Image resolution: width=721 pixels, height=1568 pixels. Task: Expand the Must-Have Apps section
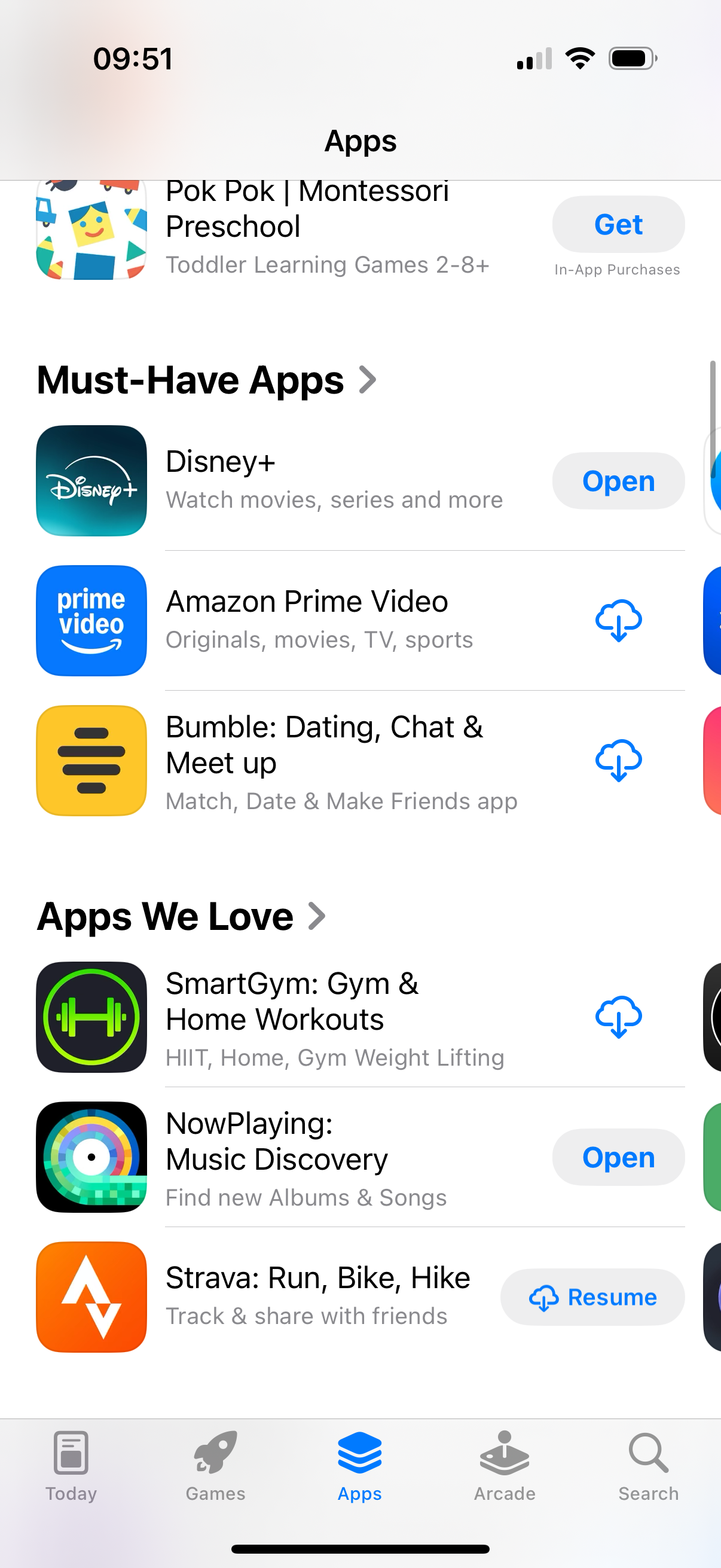pyautogui.click(x=206, y=380)
